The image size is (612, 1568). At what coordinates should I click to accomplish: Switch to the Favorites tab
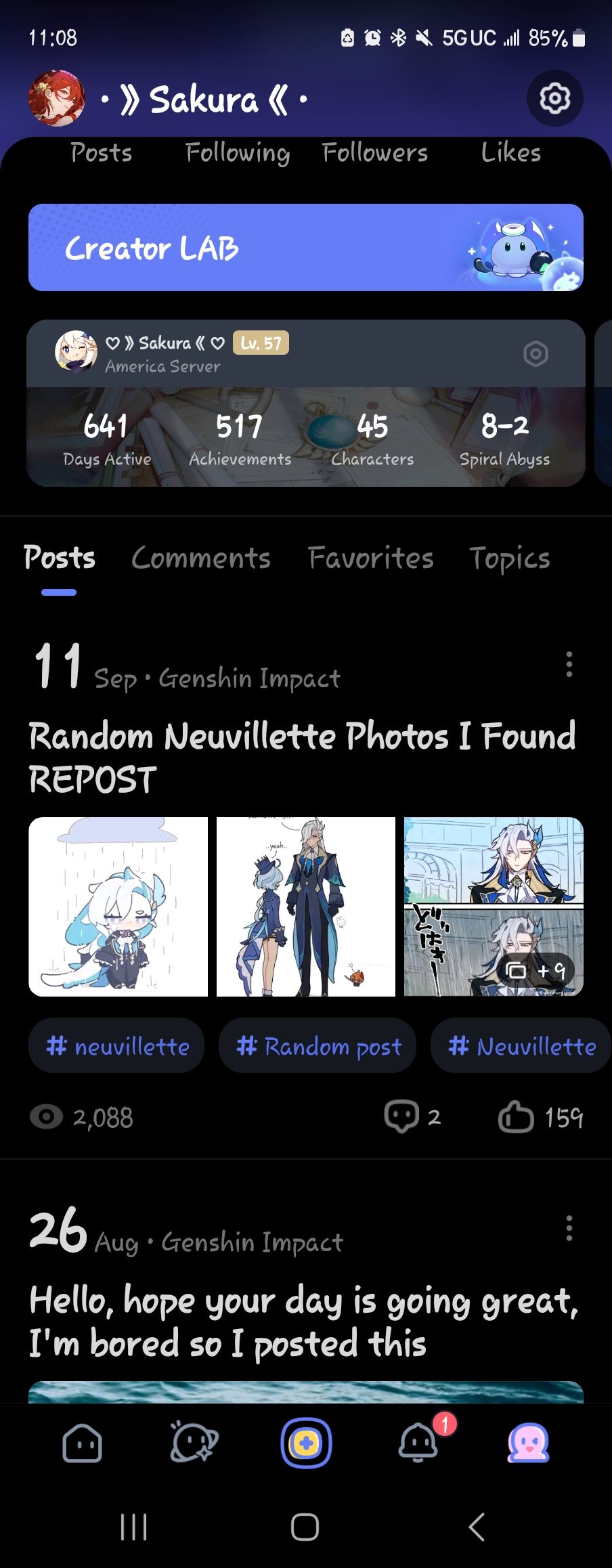pyautogui.click(x=370, y=559)
